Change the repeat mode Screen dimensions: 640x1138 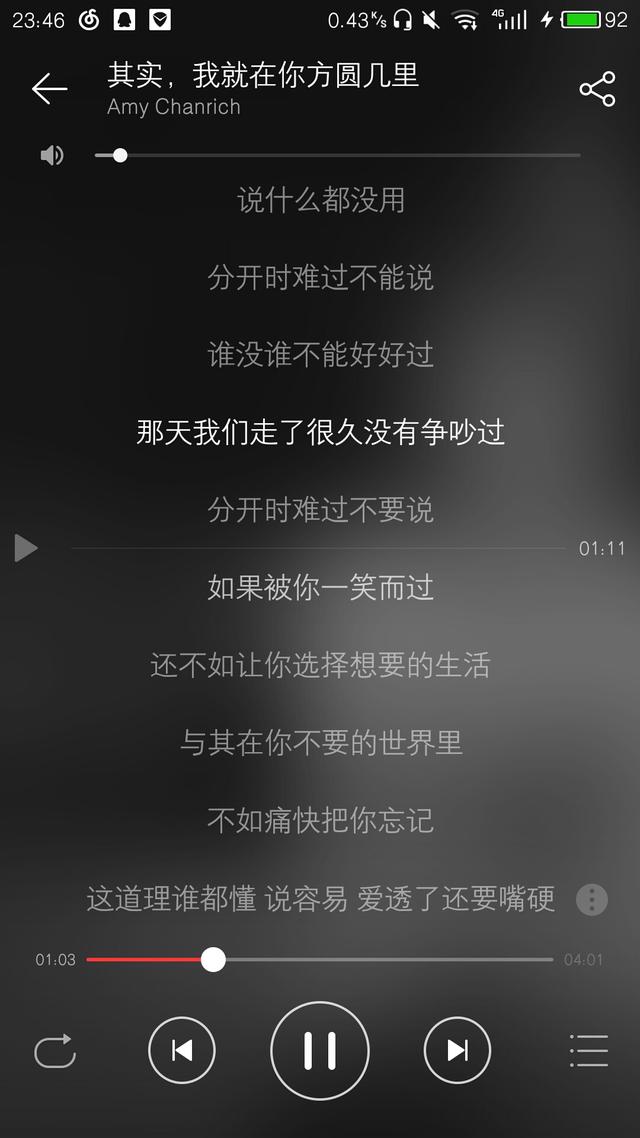55,1051
